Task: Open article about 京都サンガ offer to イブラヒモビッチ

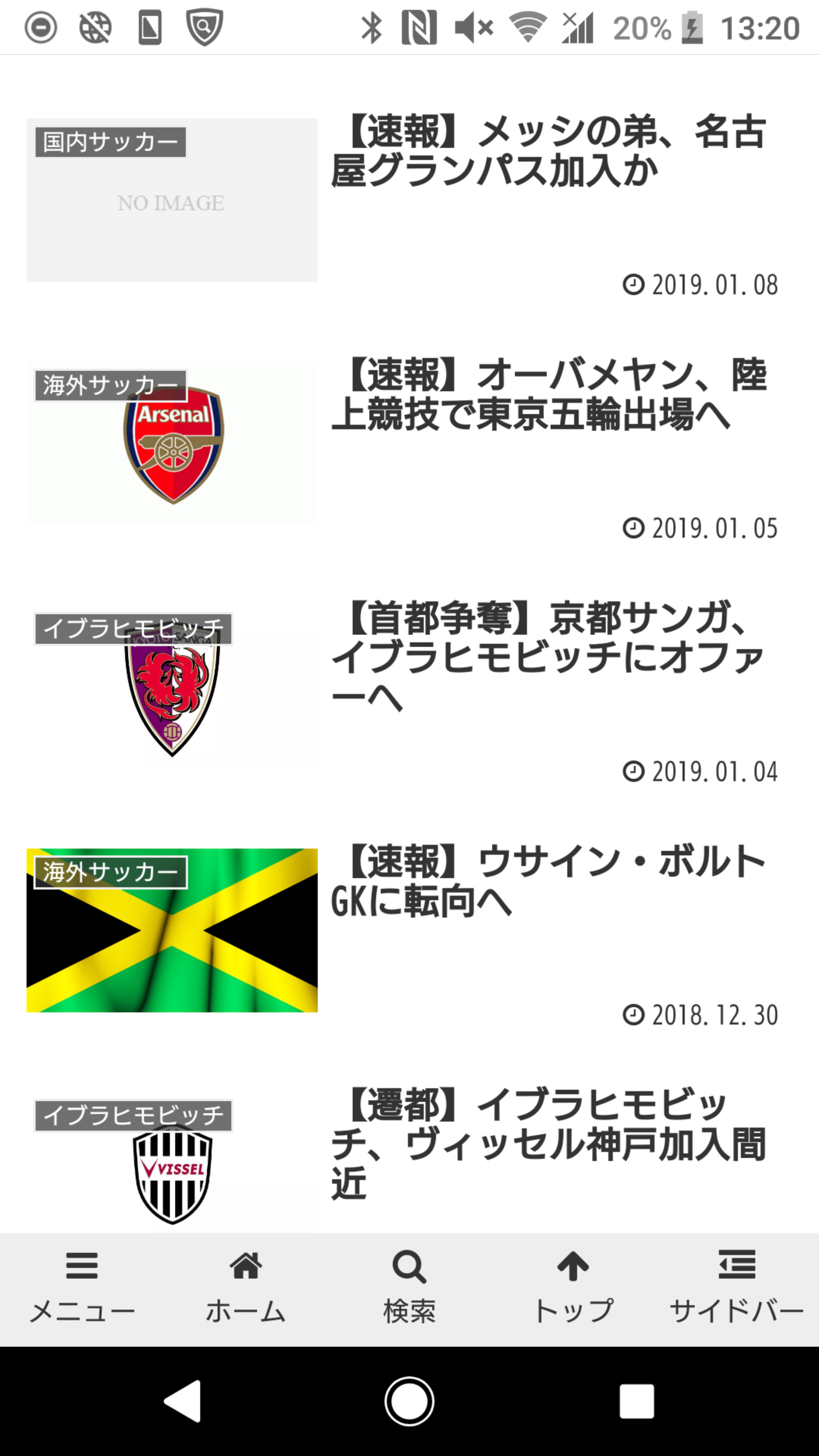Action: [548, 656]
